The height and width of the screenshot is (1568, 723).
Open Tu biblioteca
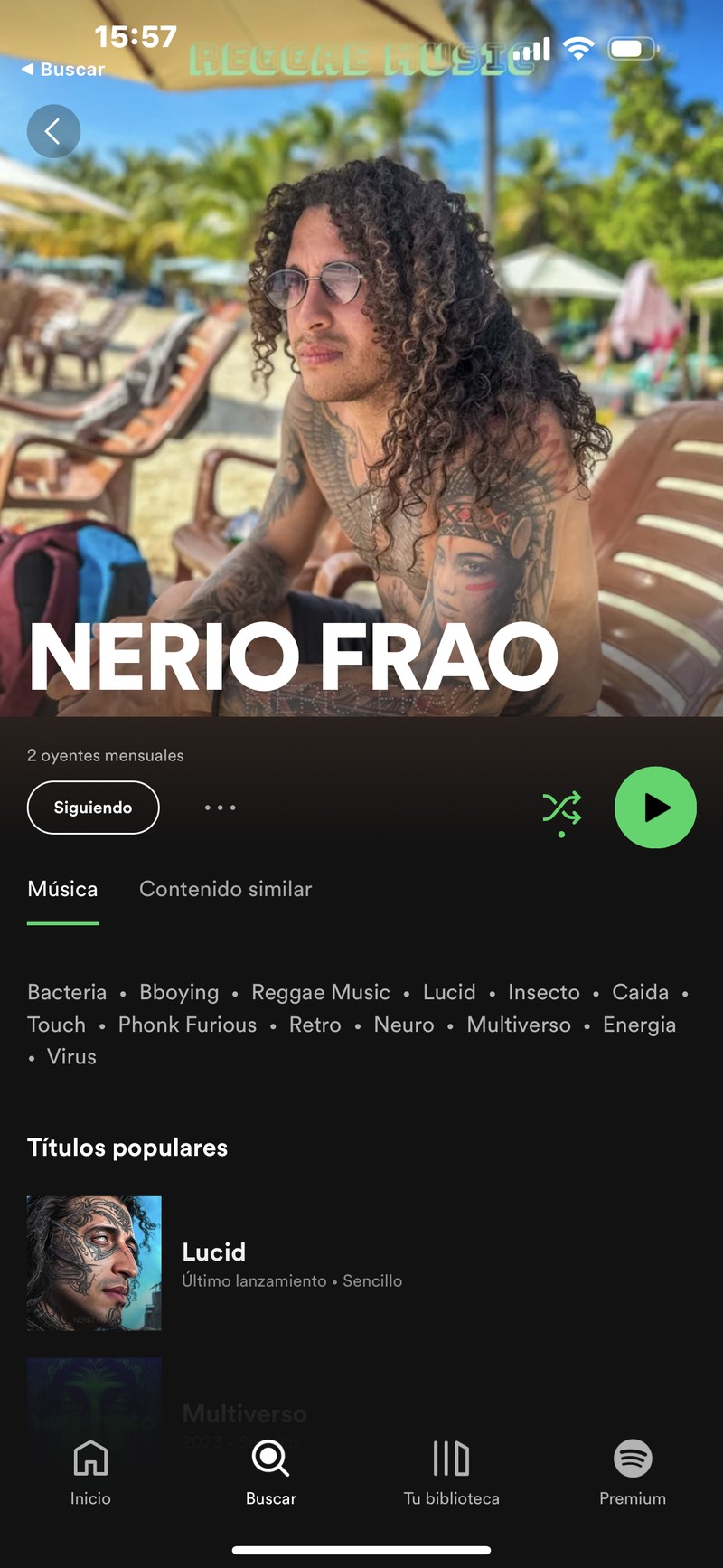click(x=451, y=1471)
